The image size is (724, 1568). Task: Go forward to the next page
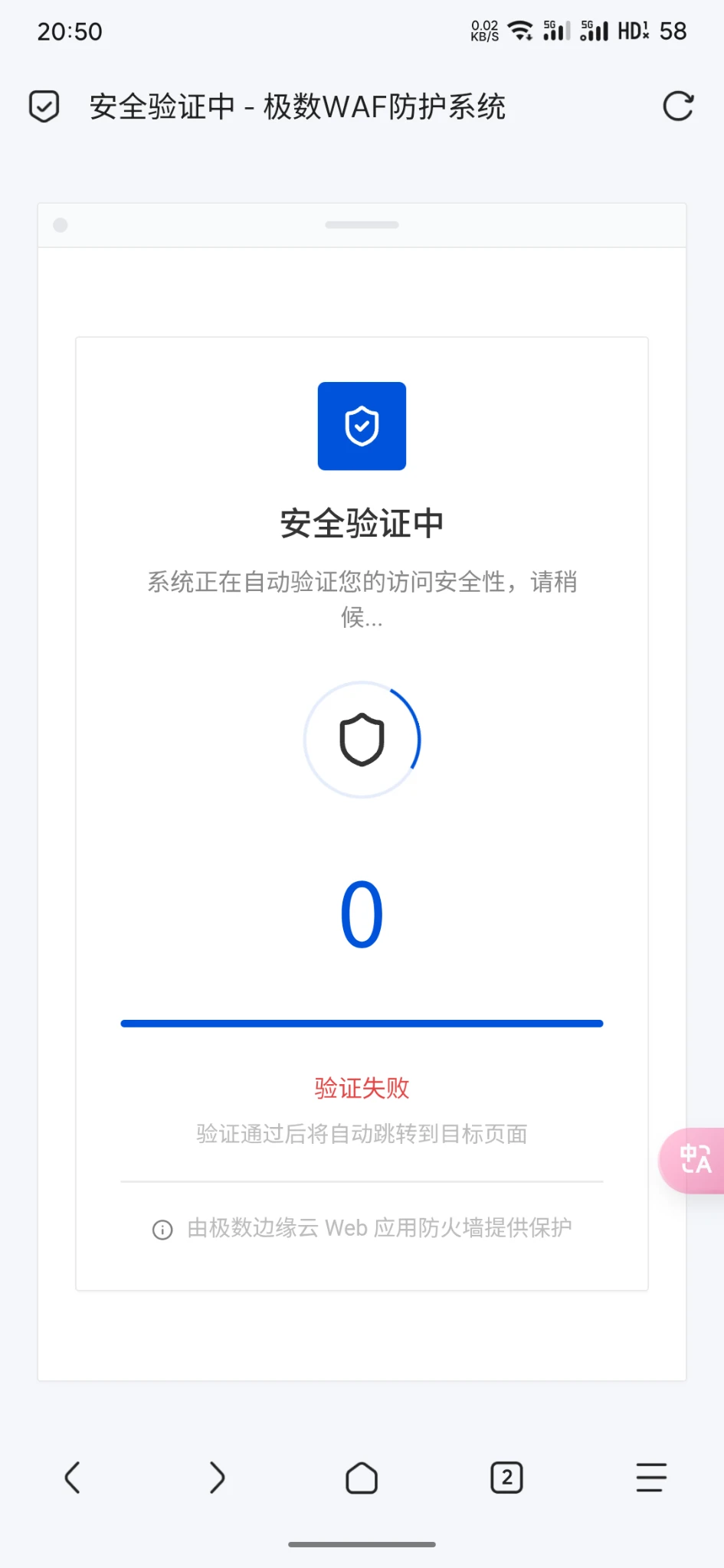click(218, 1478)
